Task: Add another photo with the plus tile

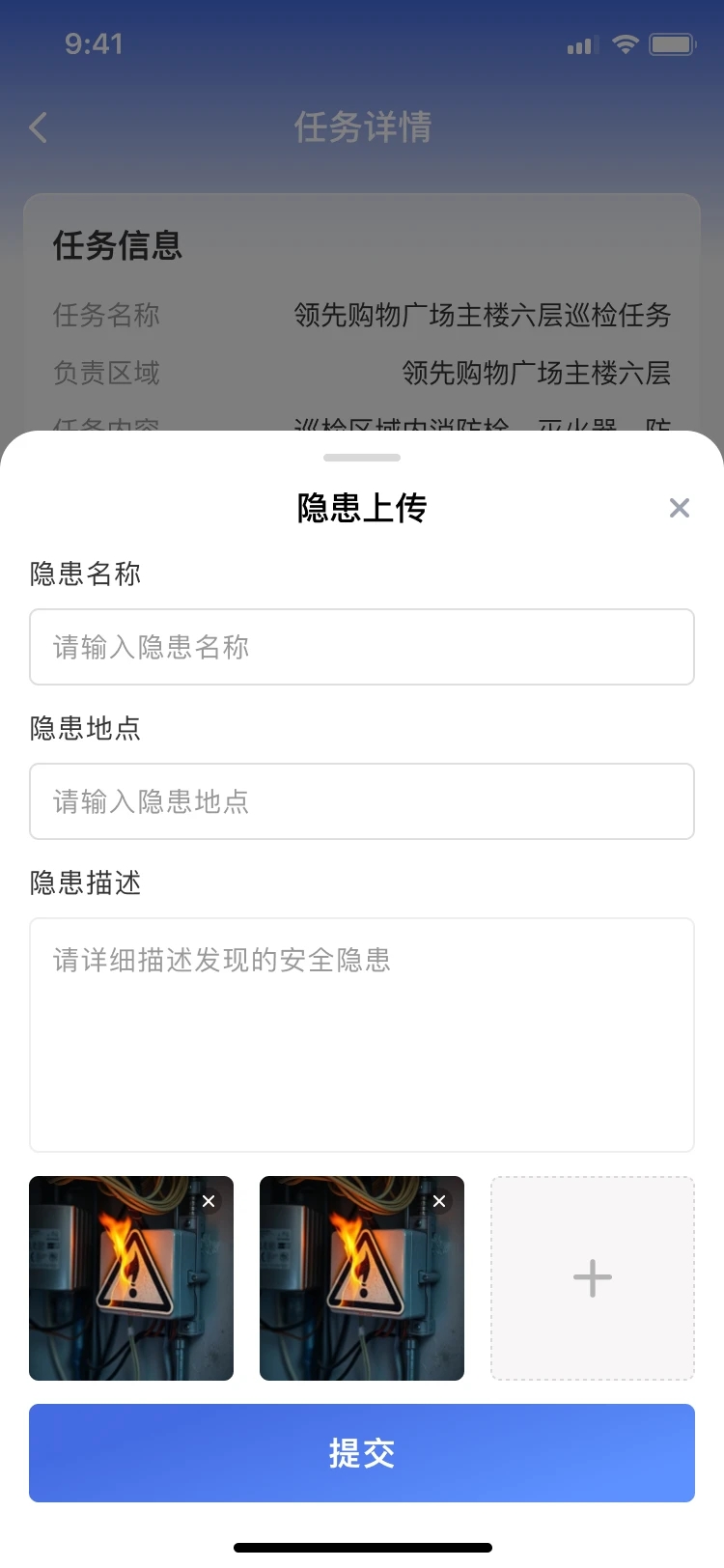Action: point(593,1278)
